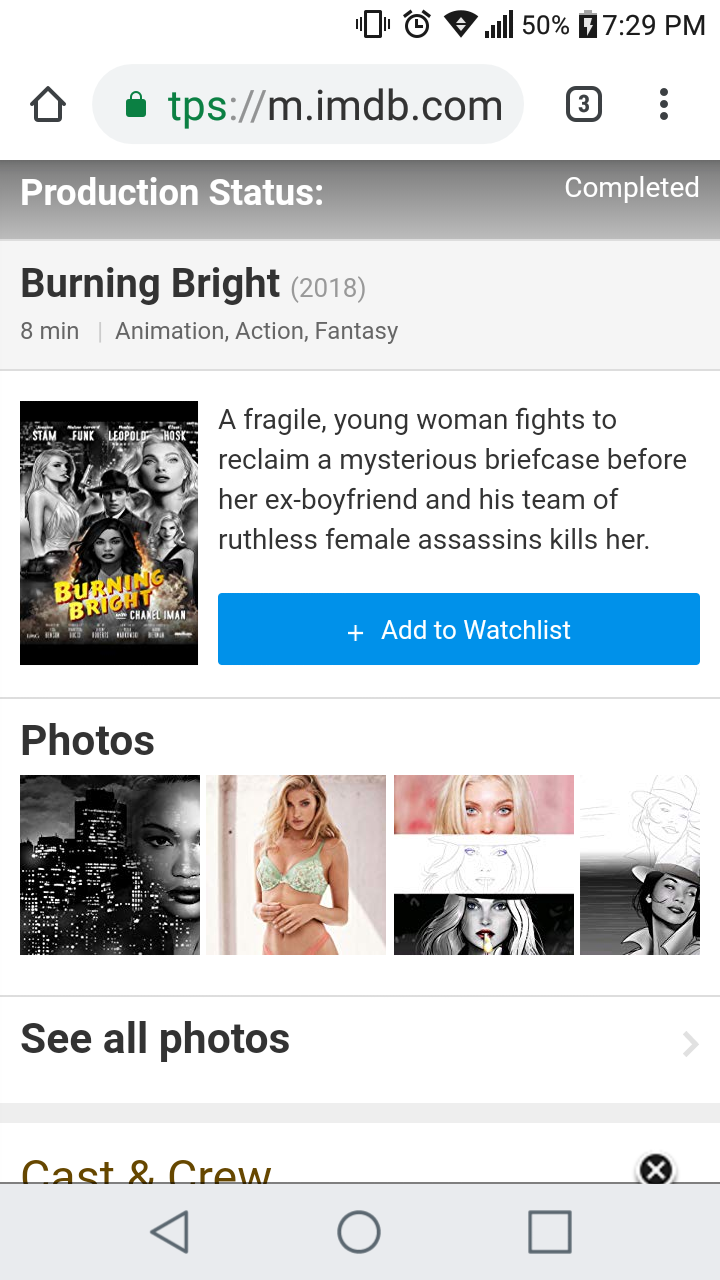Edit the m.imdb.com address bar
Image resolution: width=720 pixels, height=1280 pixels.
[308, 104]
